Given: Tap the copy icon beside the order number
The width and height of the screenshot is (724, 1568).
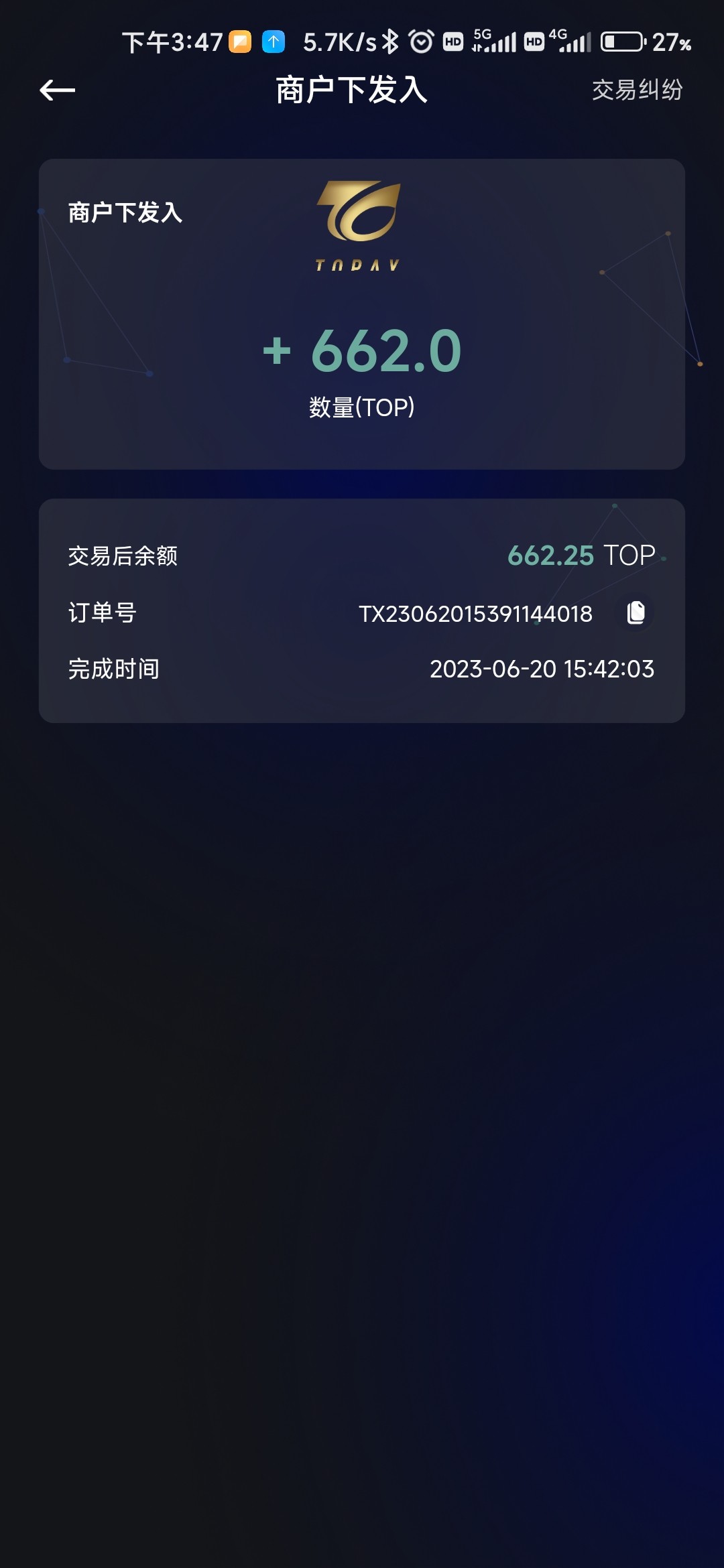Looking at the screenshot, I should point(636,613).
